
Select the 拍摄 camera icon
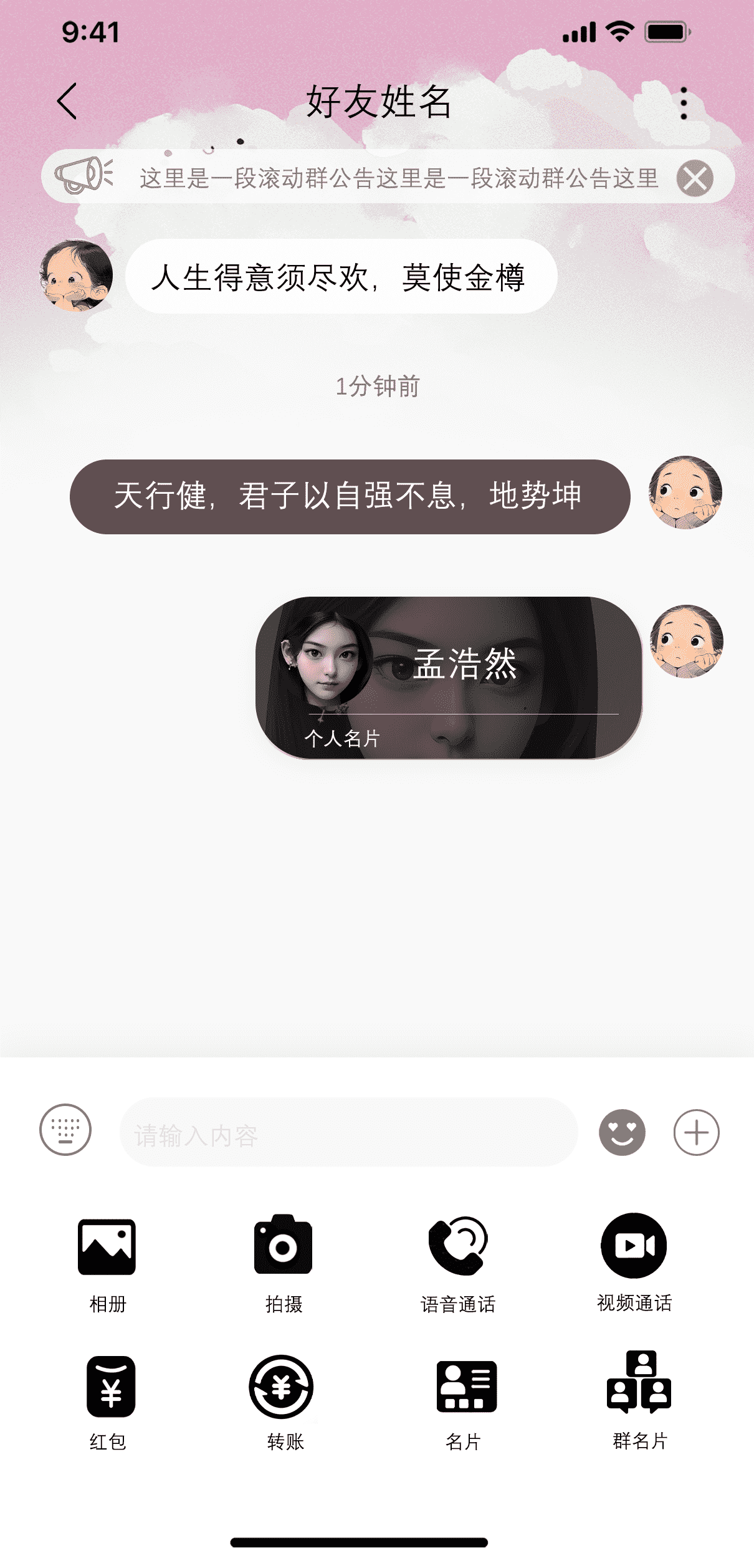[282, 1246]
